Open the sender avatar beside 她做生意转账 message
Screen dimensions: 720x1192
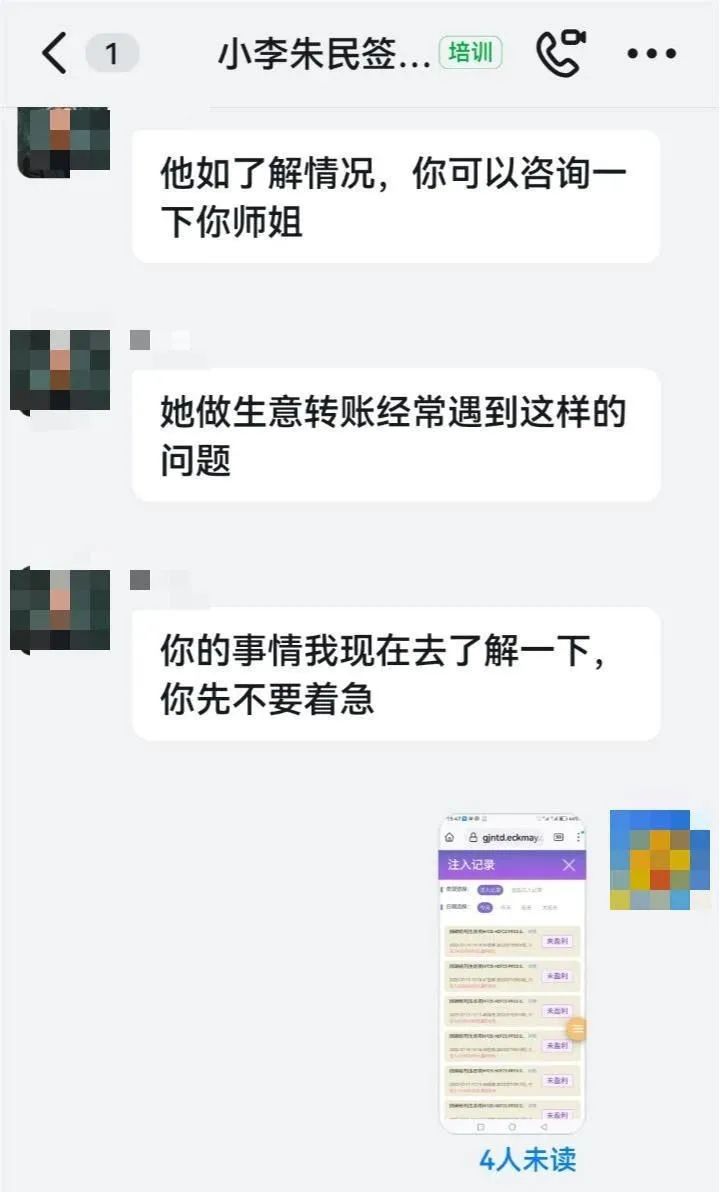click(60, 370)
